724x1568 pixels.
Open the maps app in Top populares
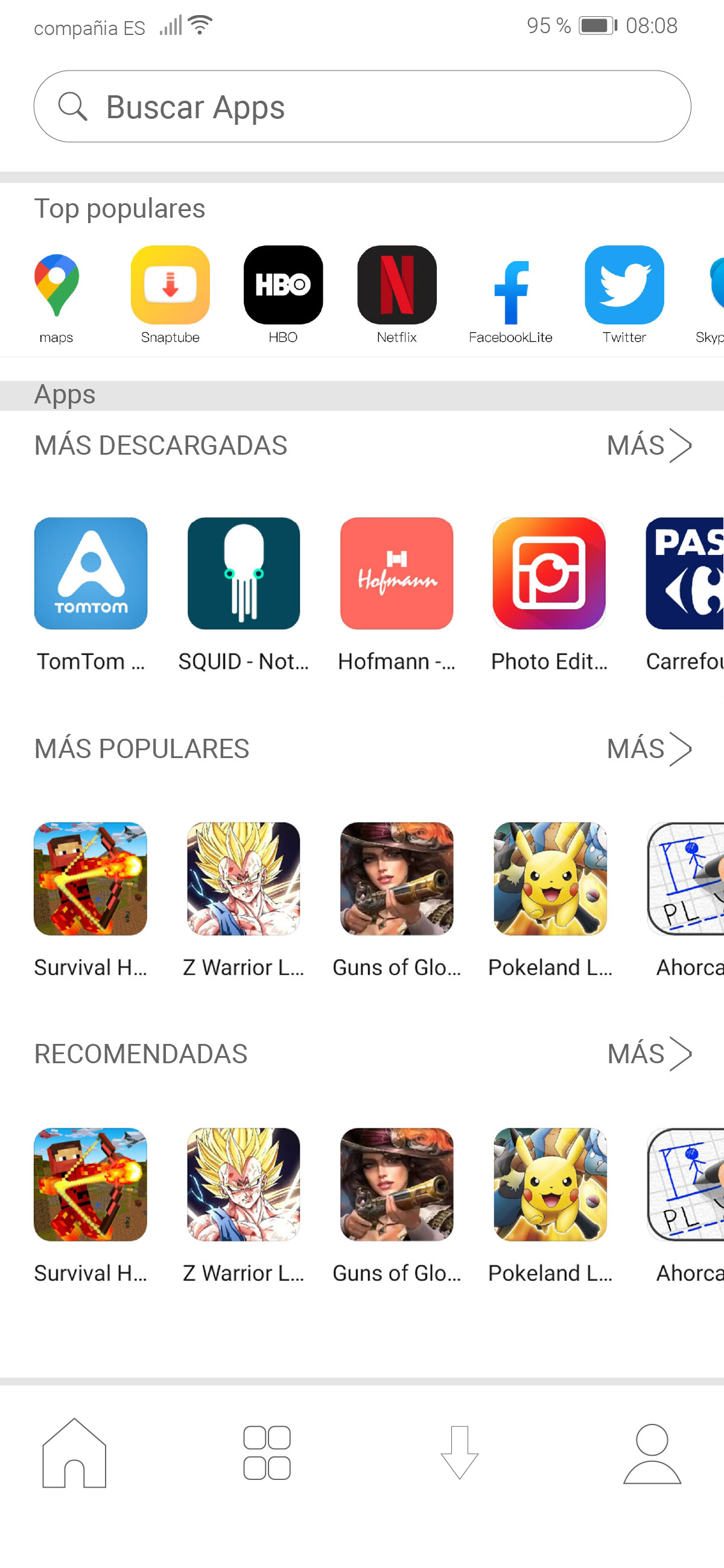point(57,297)
